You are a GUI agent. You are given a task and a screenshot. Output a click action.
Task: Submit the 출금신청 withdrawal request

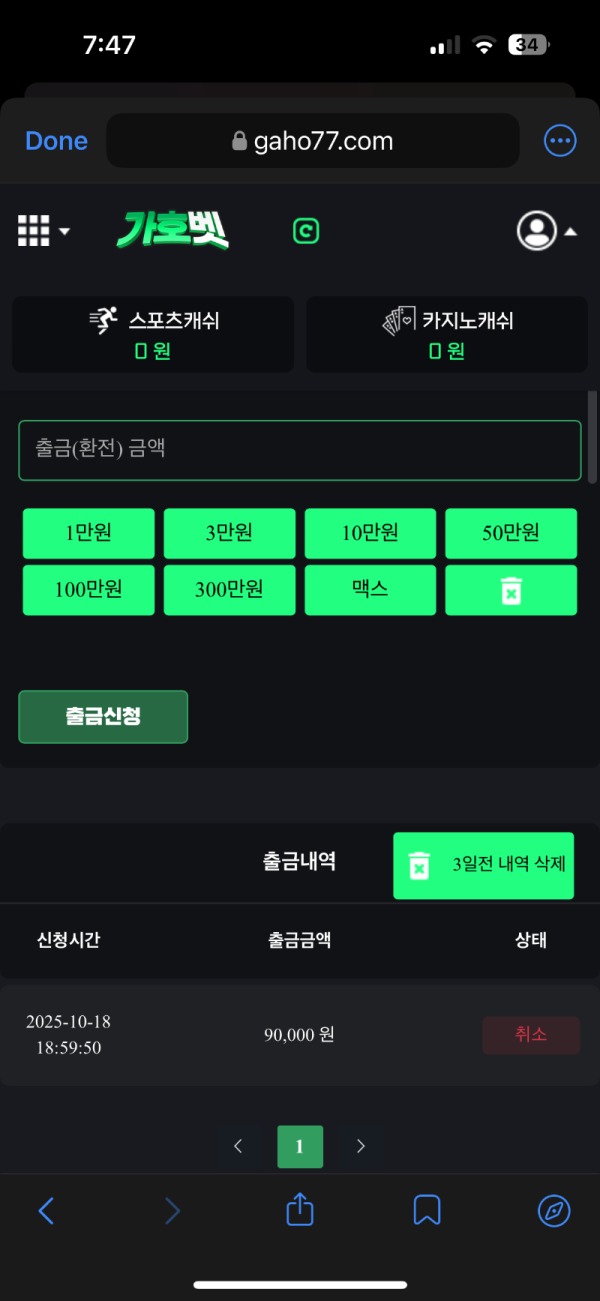click(103, 717)
